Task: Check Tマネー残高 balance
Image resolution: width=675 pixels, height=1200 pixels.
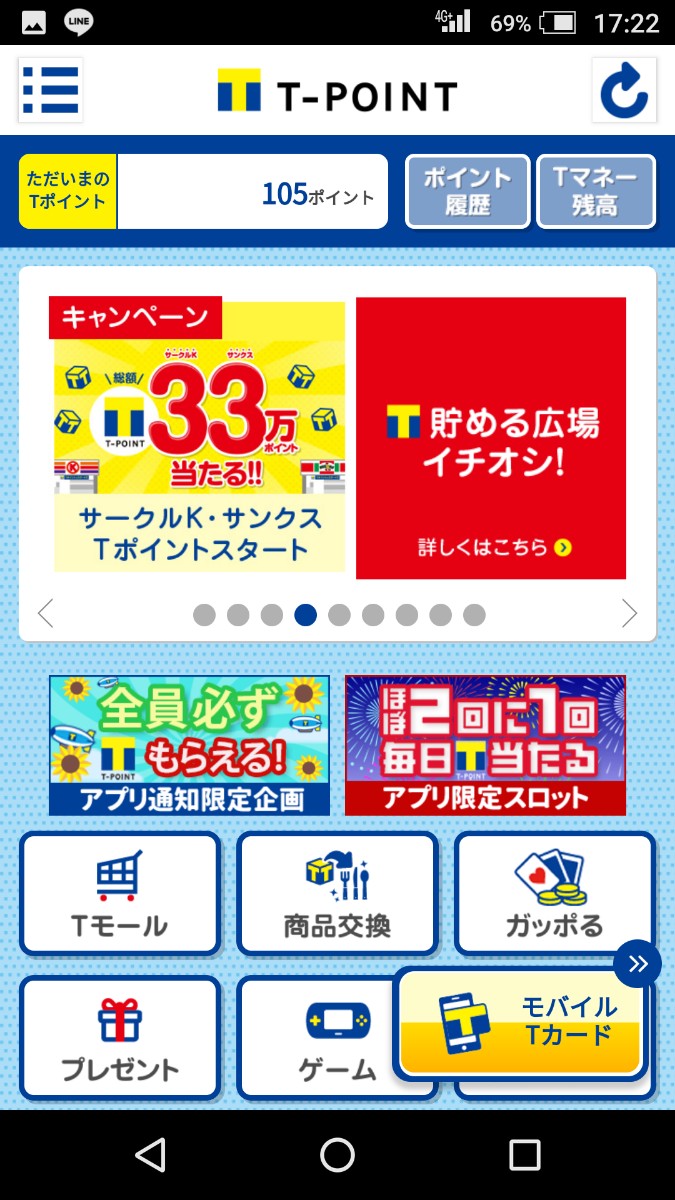Action: click(596, 192)
